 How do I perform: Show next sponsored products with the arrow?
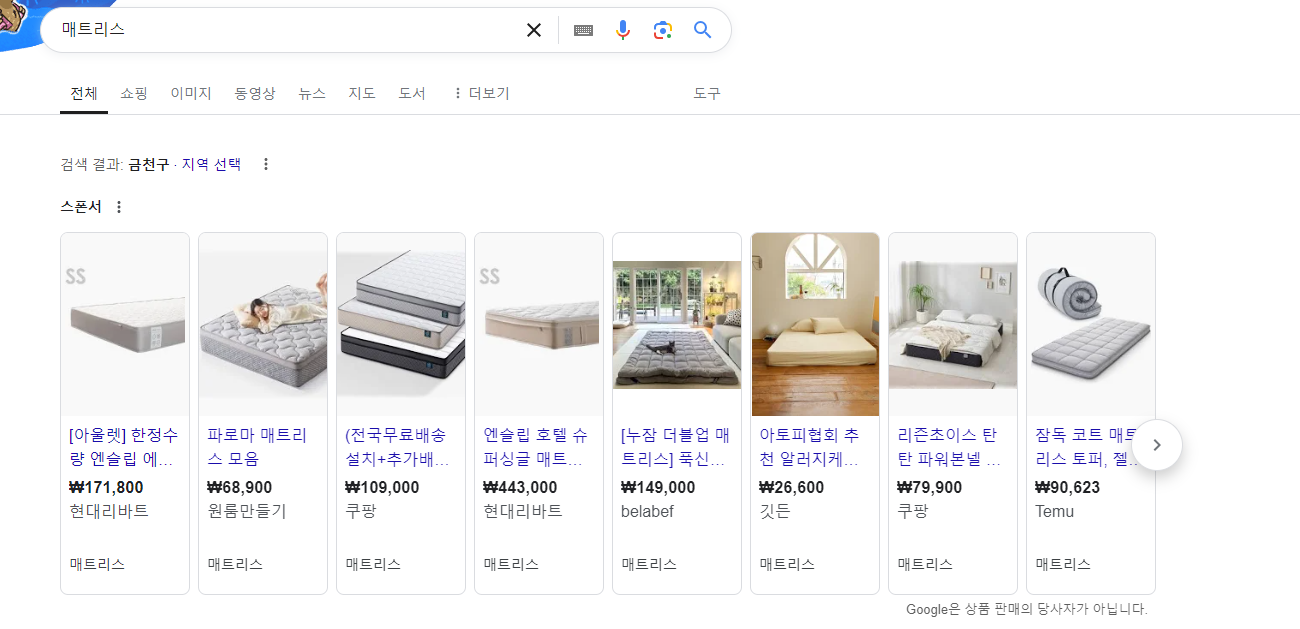1157,445
